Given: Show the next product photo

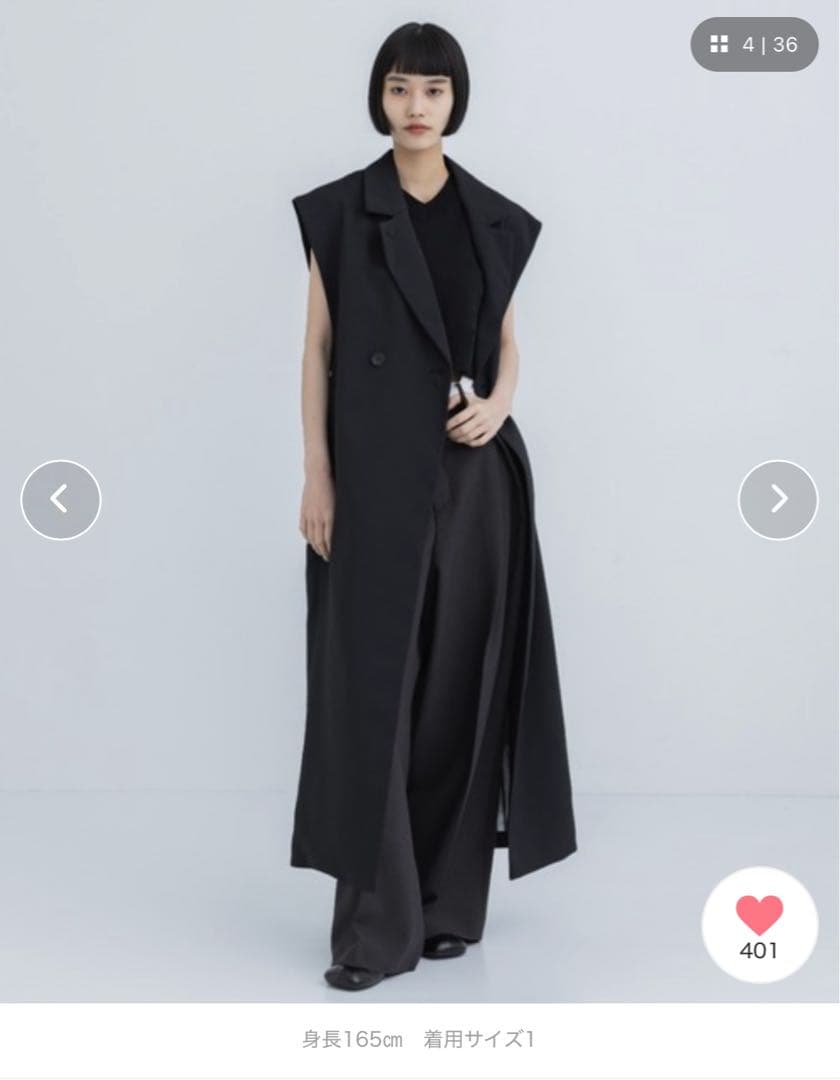Looking at the screenshot, I should (778, 499).
